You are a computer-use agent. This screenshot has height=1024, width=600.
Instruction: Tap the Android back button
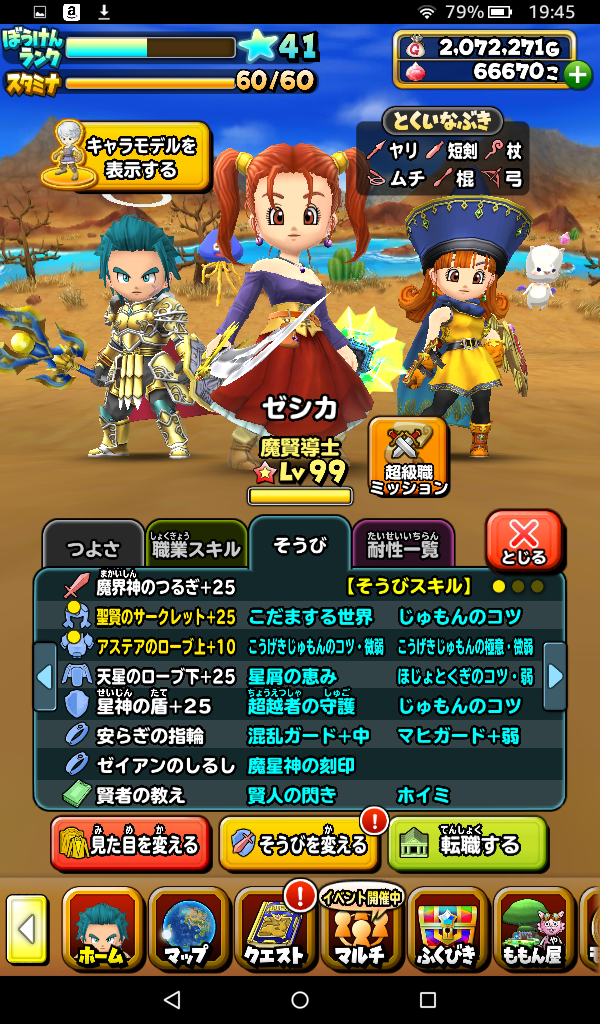(x=172, y=999)
